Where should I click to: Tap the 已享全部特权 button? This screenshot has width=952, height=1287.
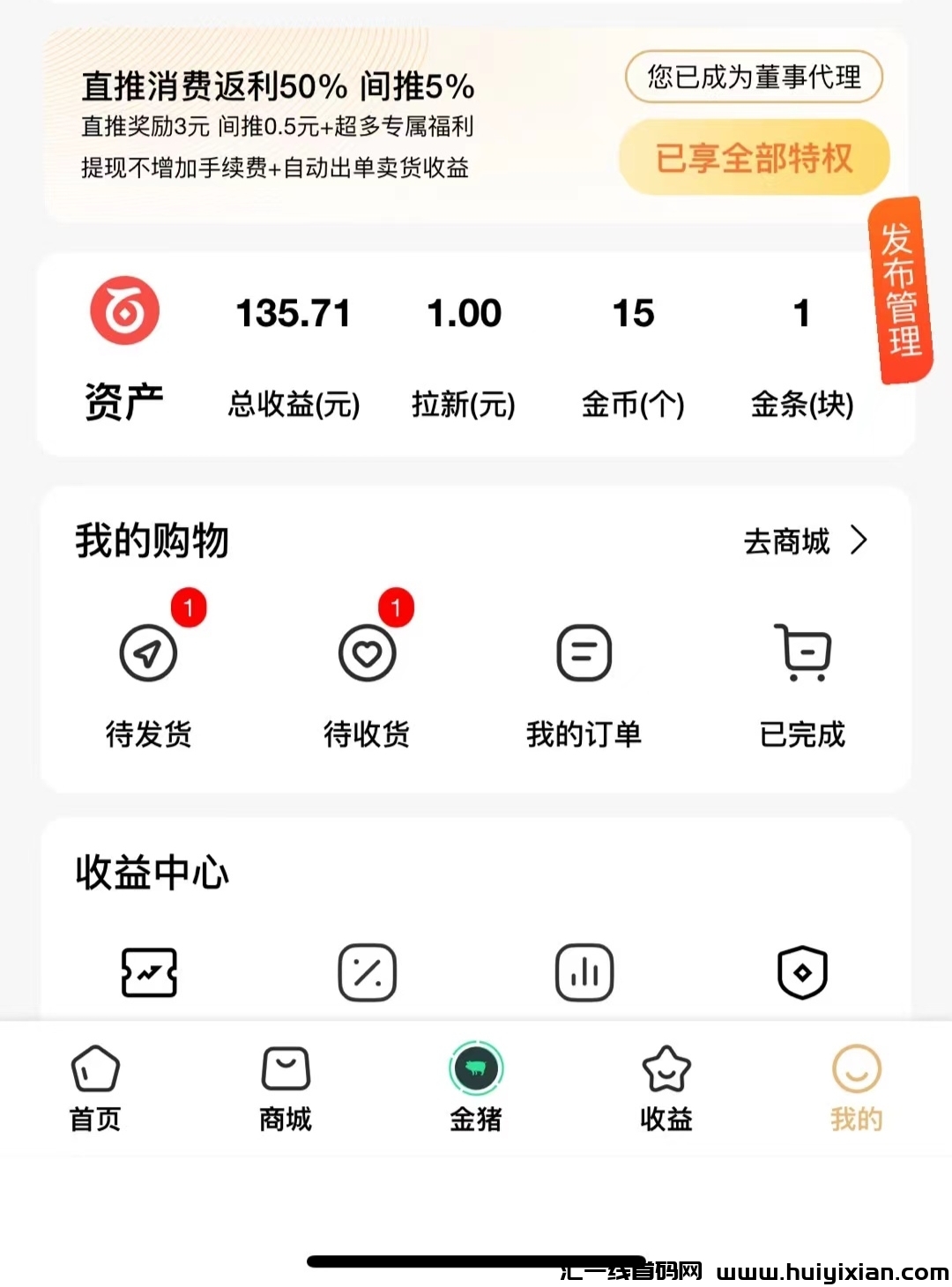754,159
